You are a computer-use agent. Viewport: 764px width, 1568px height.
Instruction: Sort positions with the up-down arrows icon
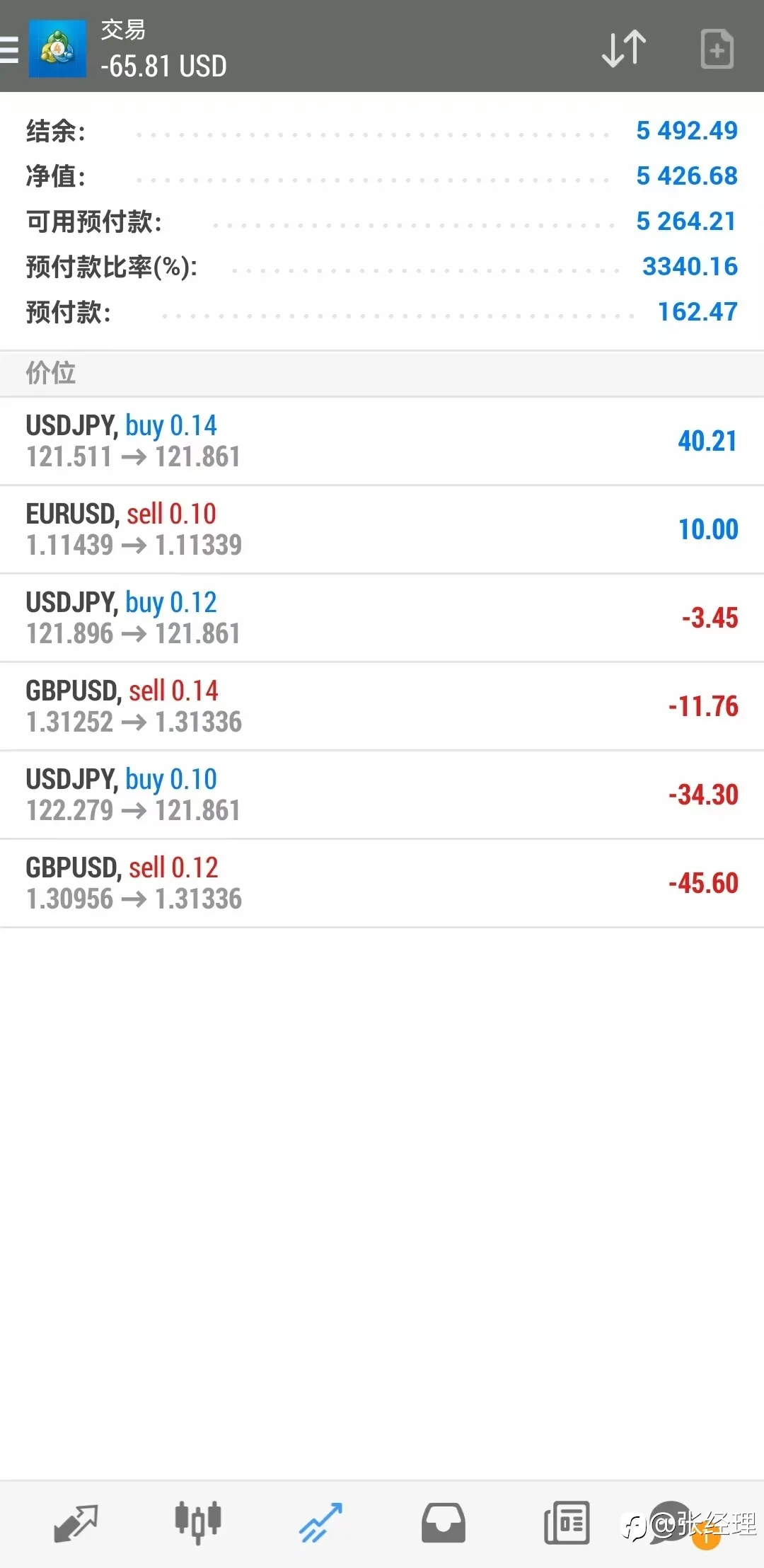click(623, 49)
